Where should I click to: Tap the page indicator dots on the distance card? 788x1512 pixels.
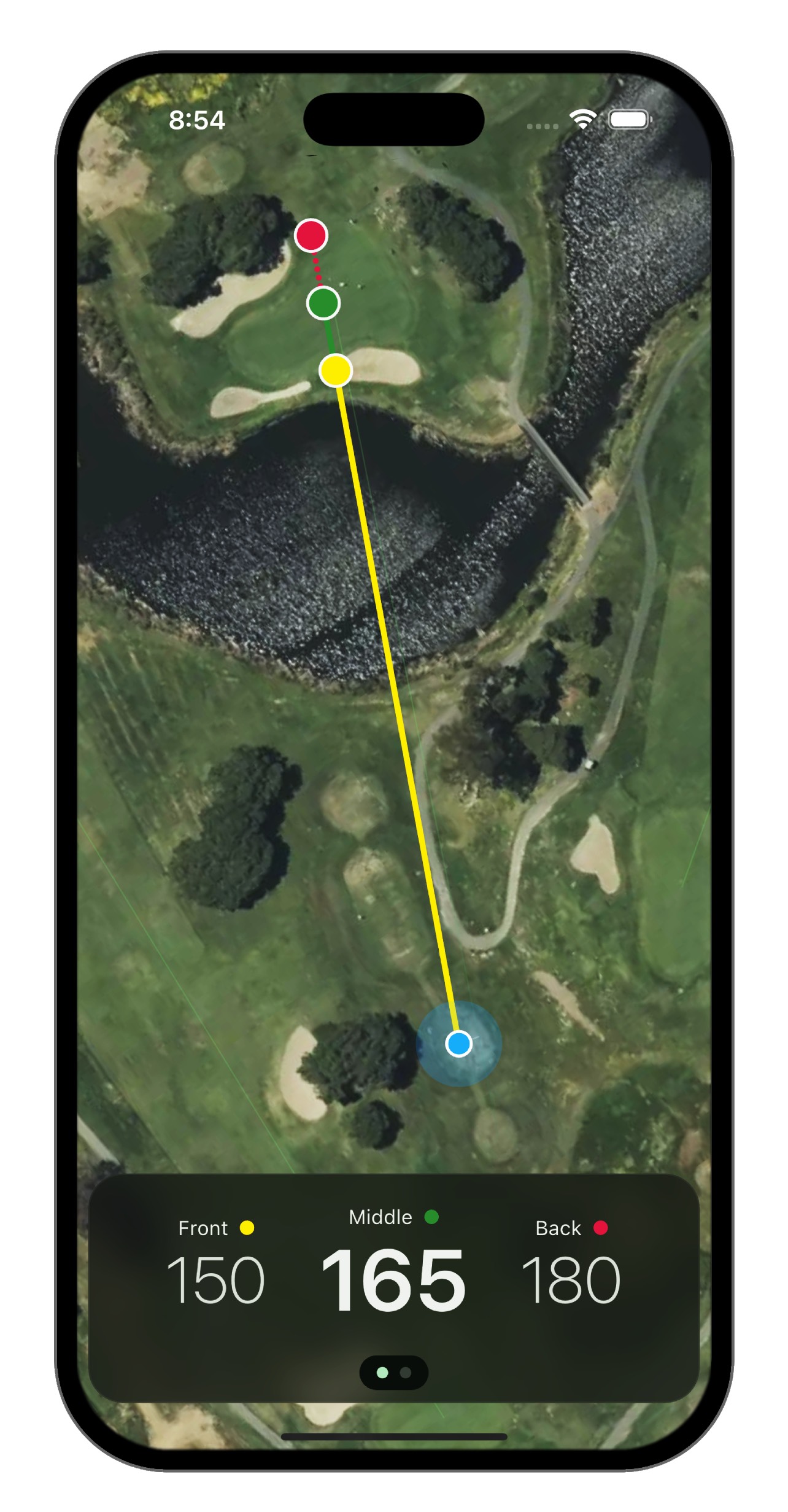[x=393, y=1373]
